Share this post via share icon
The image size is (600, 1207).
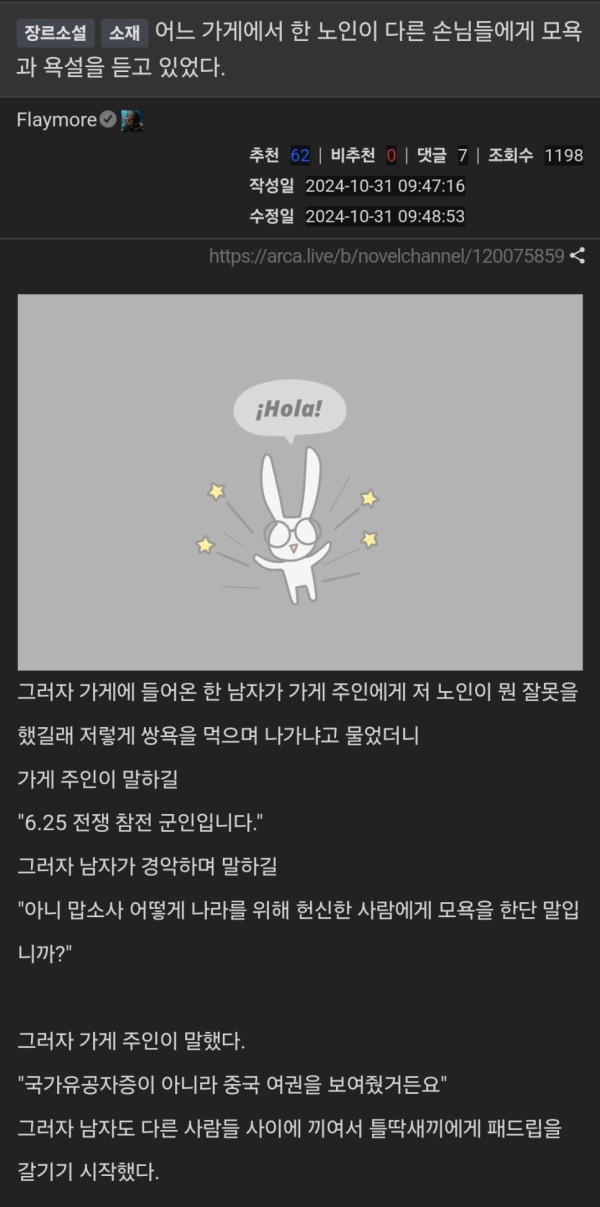pos(577,256)
